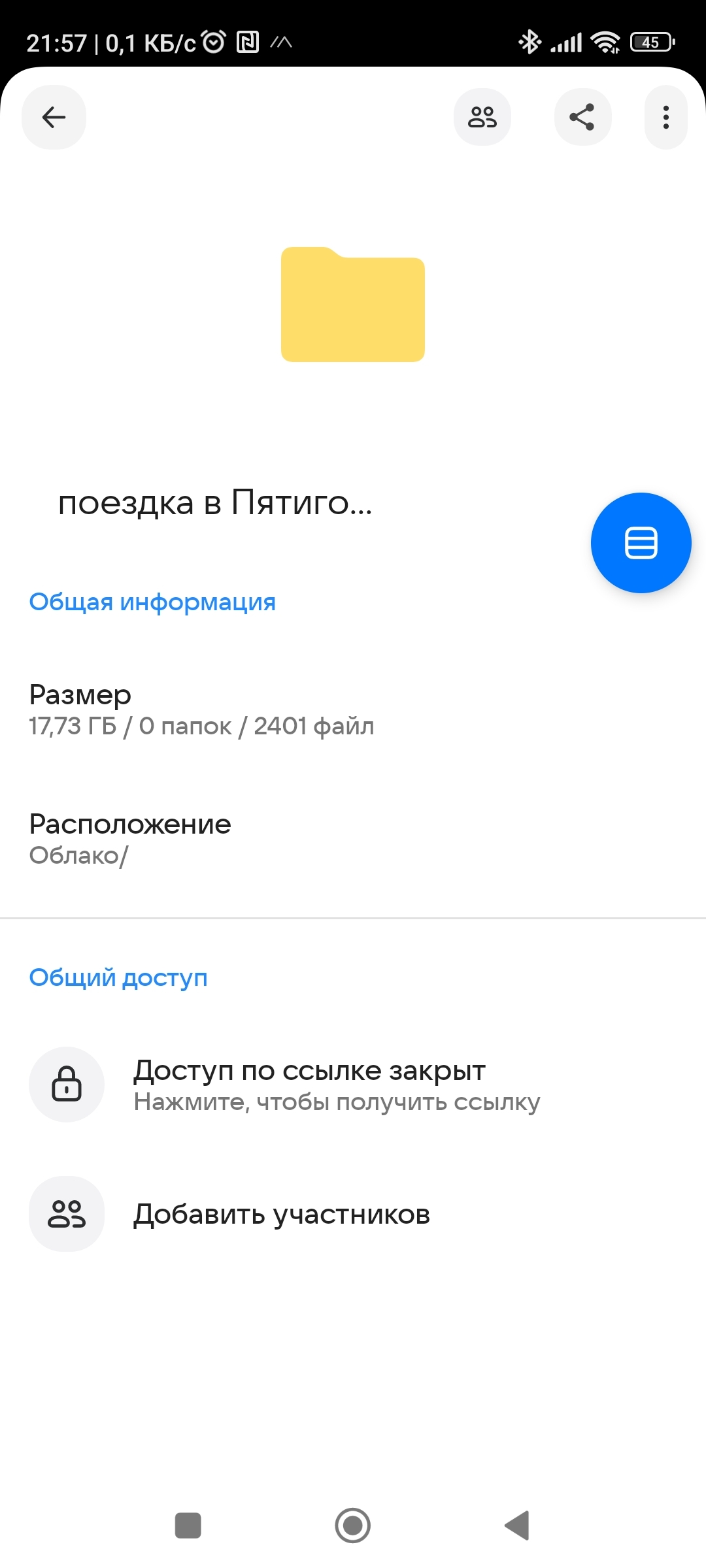Open participants icon in the top bar
Viewport: 706px width, 1568px height.
(482, 118)
